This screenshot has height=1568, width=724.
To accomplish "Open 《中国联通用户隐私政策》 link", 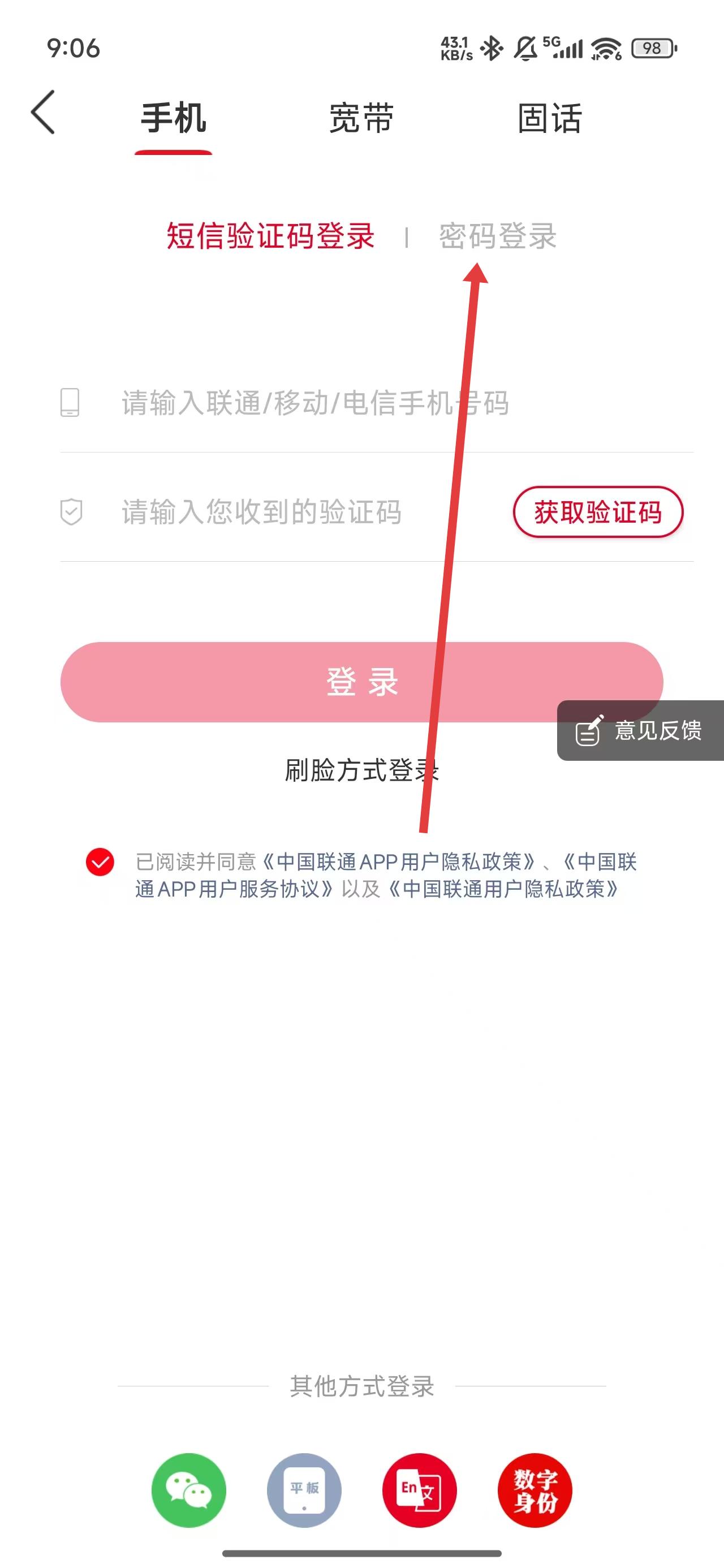I will click(504, 889).
